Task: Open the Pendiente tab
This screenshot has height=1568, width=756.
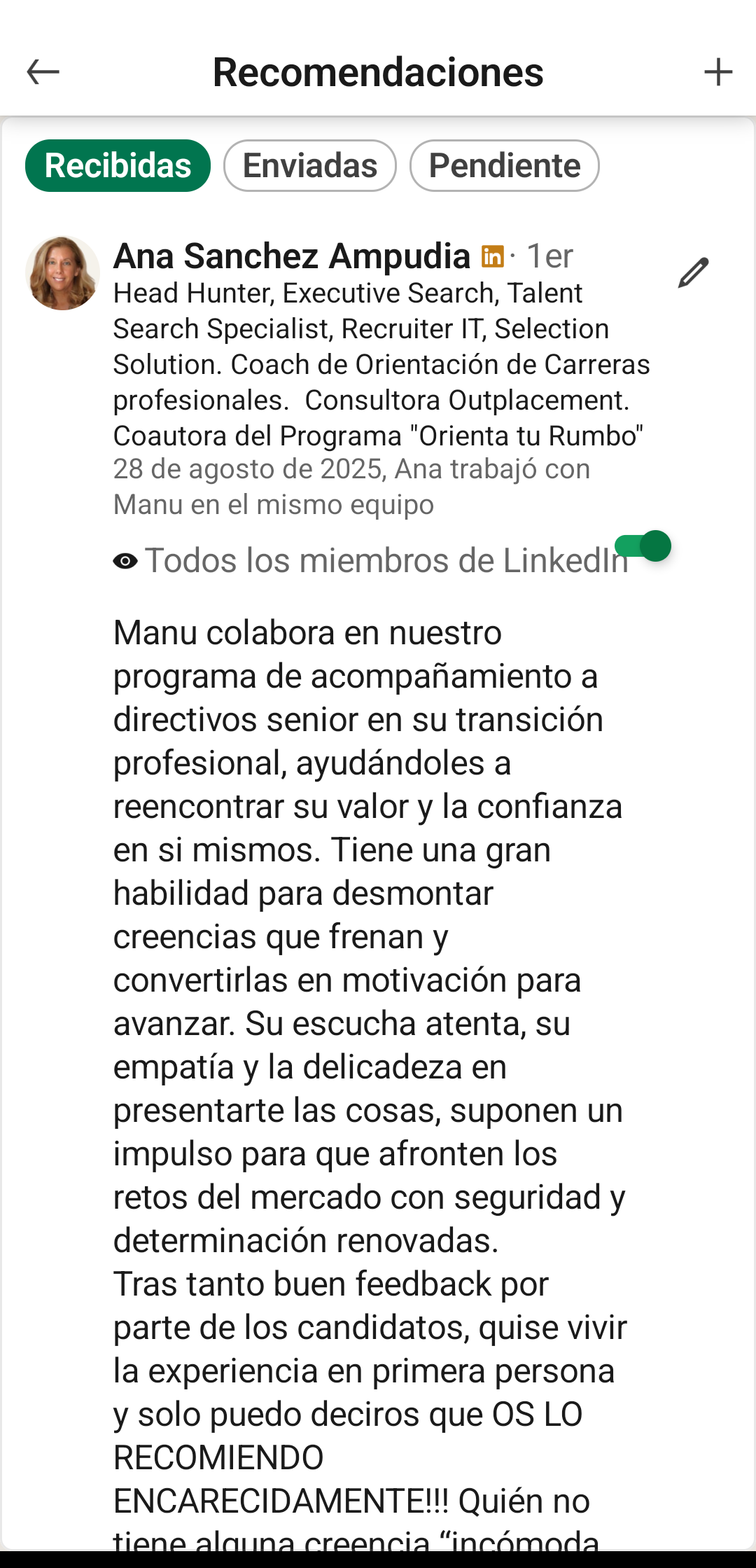Action: click(x=504, y=166)
